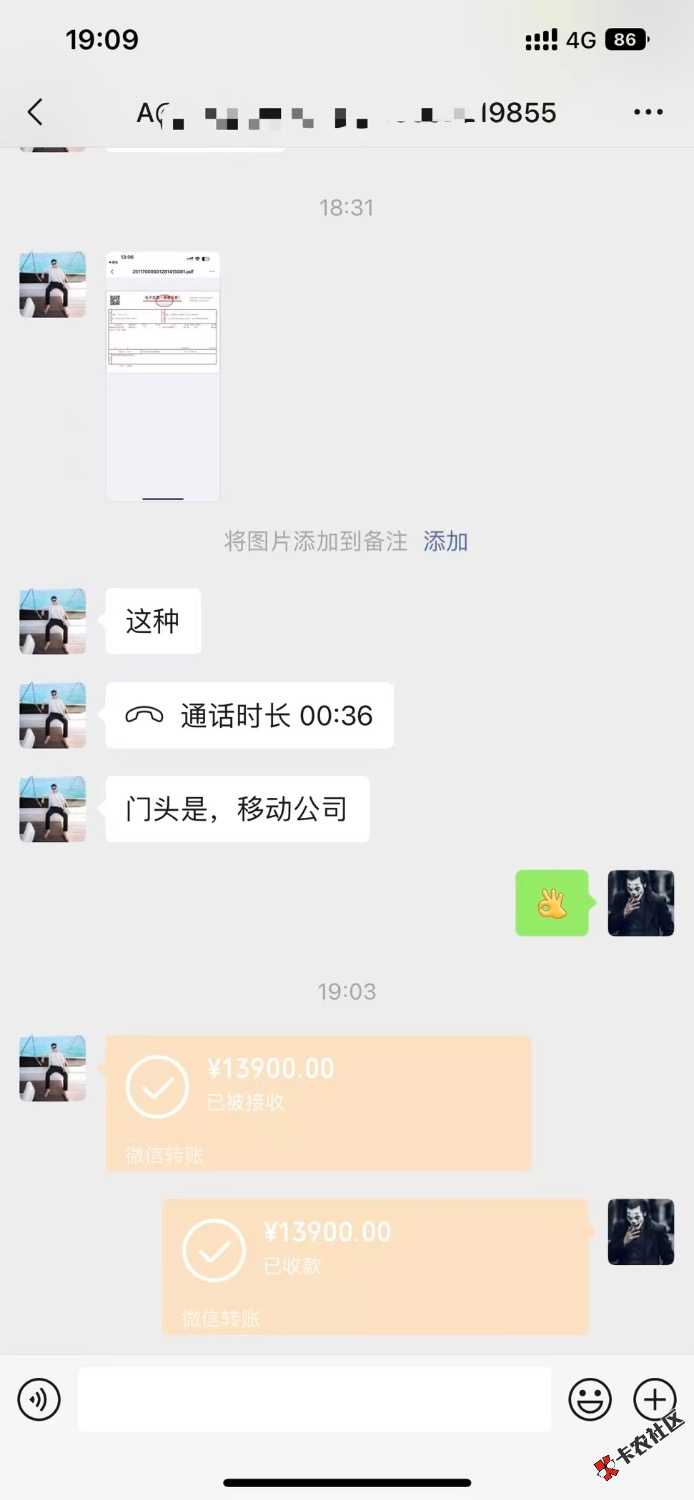Go back to the chat list
The image size is (694, 1500).
36,112
